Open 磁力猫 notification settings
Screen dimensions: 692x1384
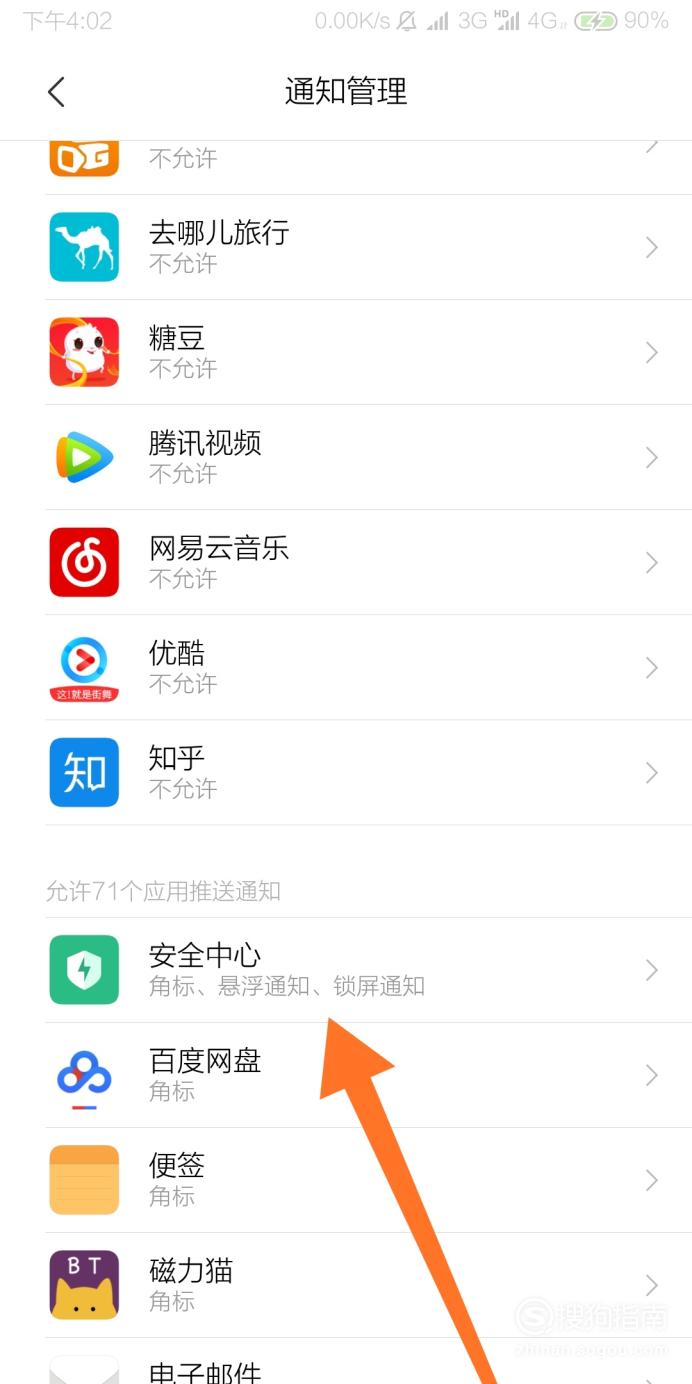coord(346,1285)
